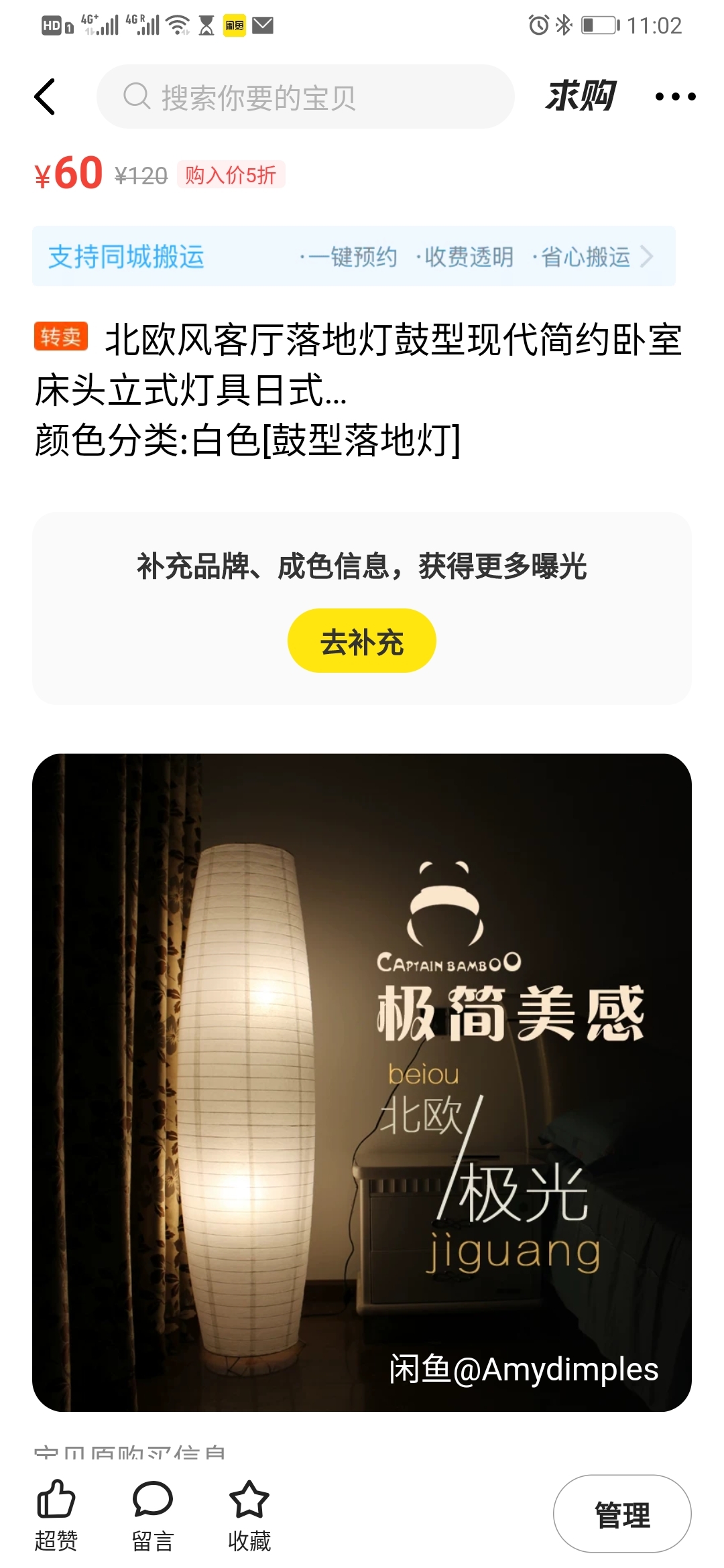724x1568 pixels.
Task: Tap 去补充 to add brand info
Action: (362, 641)
